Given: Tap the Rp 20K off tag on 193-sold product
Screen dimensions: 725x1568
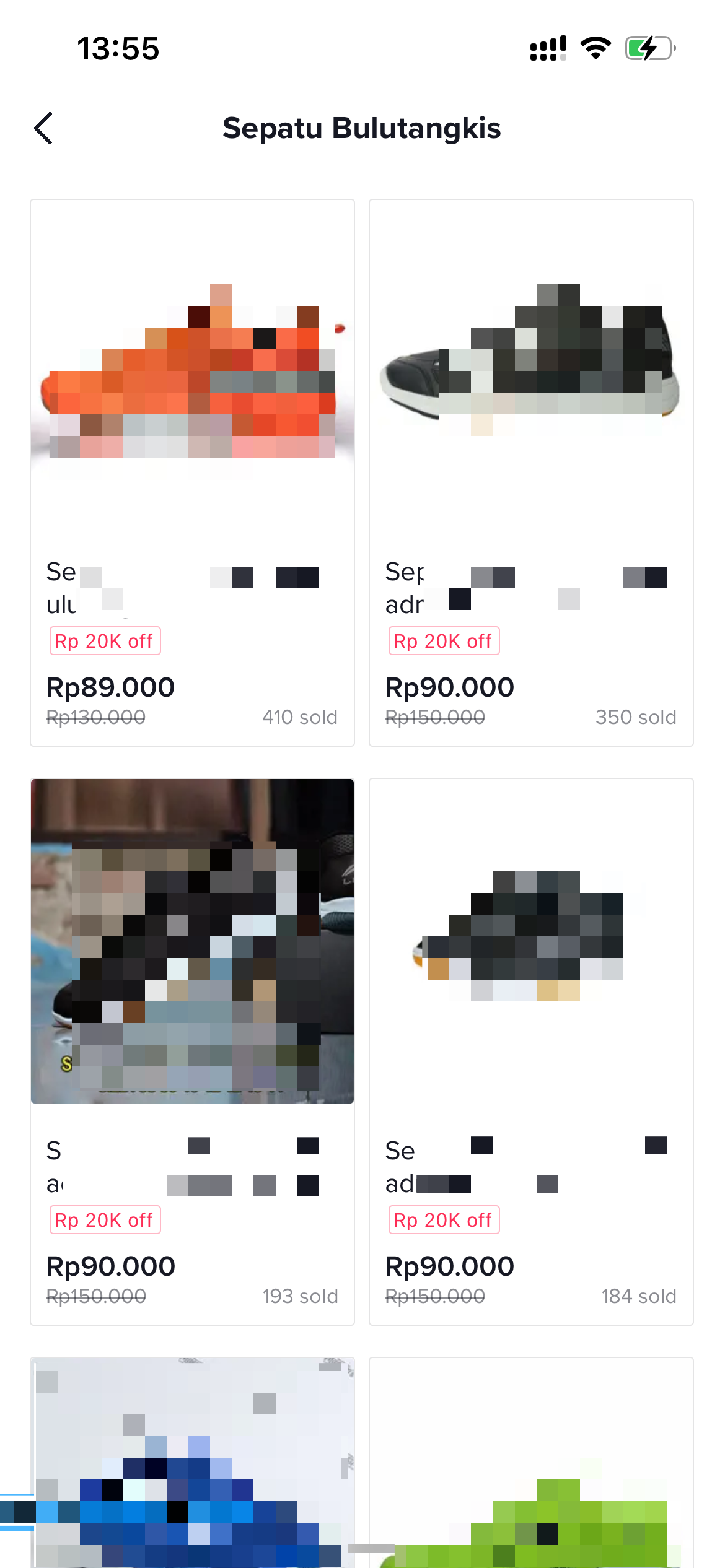Looking at the screenshot, I should 104,1219.
